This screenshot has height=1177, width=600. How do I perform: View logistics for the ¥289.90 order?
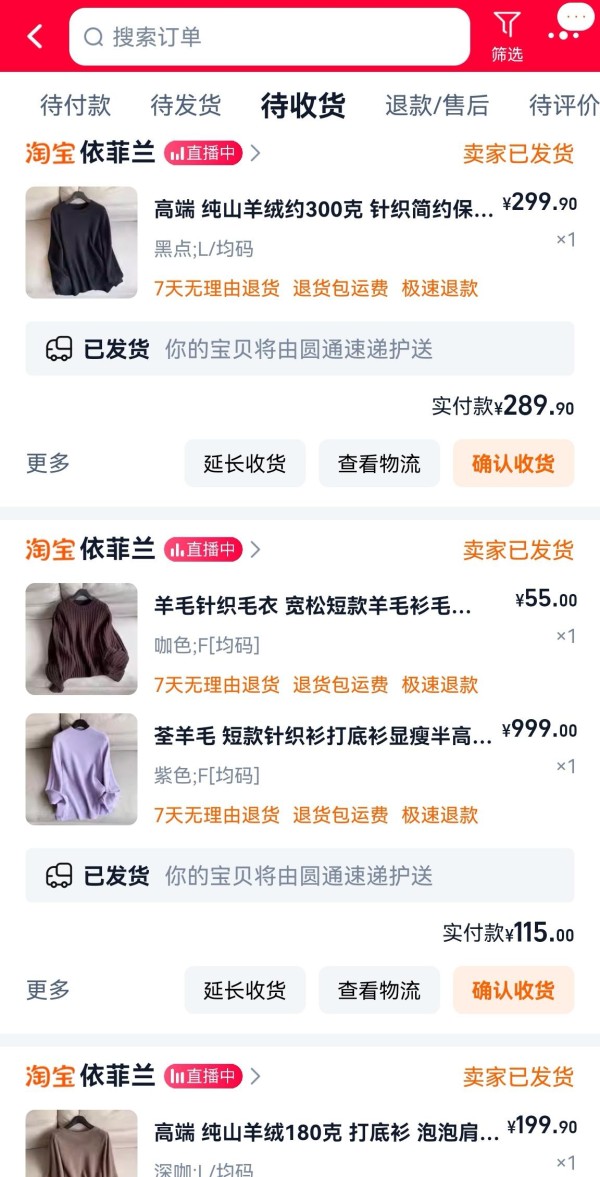[x=378, y=463]
